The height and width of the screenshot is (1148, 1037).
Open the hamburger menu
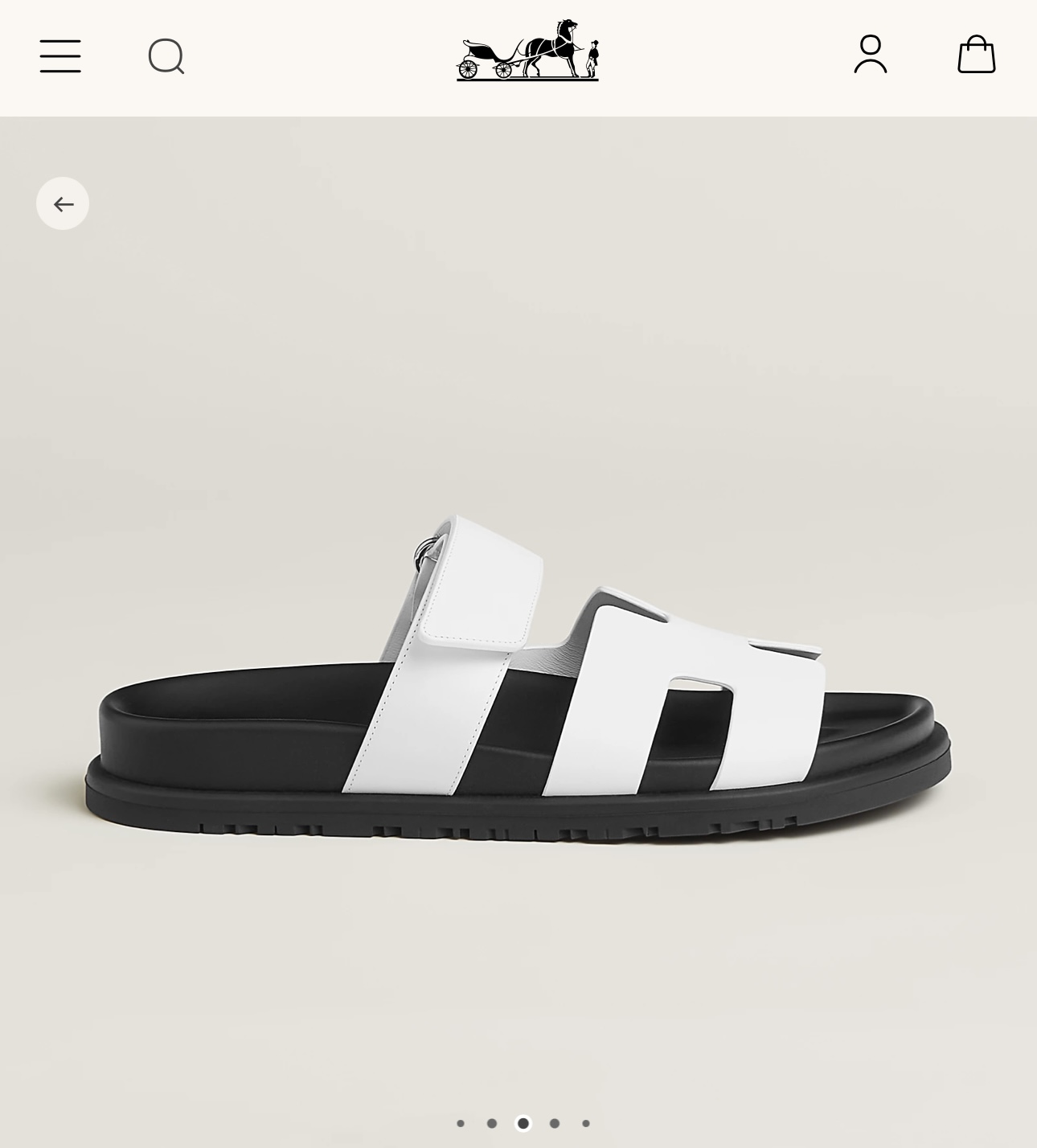[60, 56]
